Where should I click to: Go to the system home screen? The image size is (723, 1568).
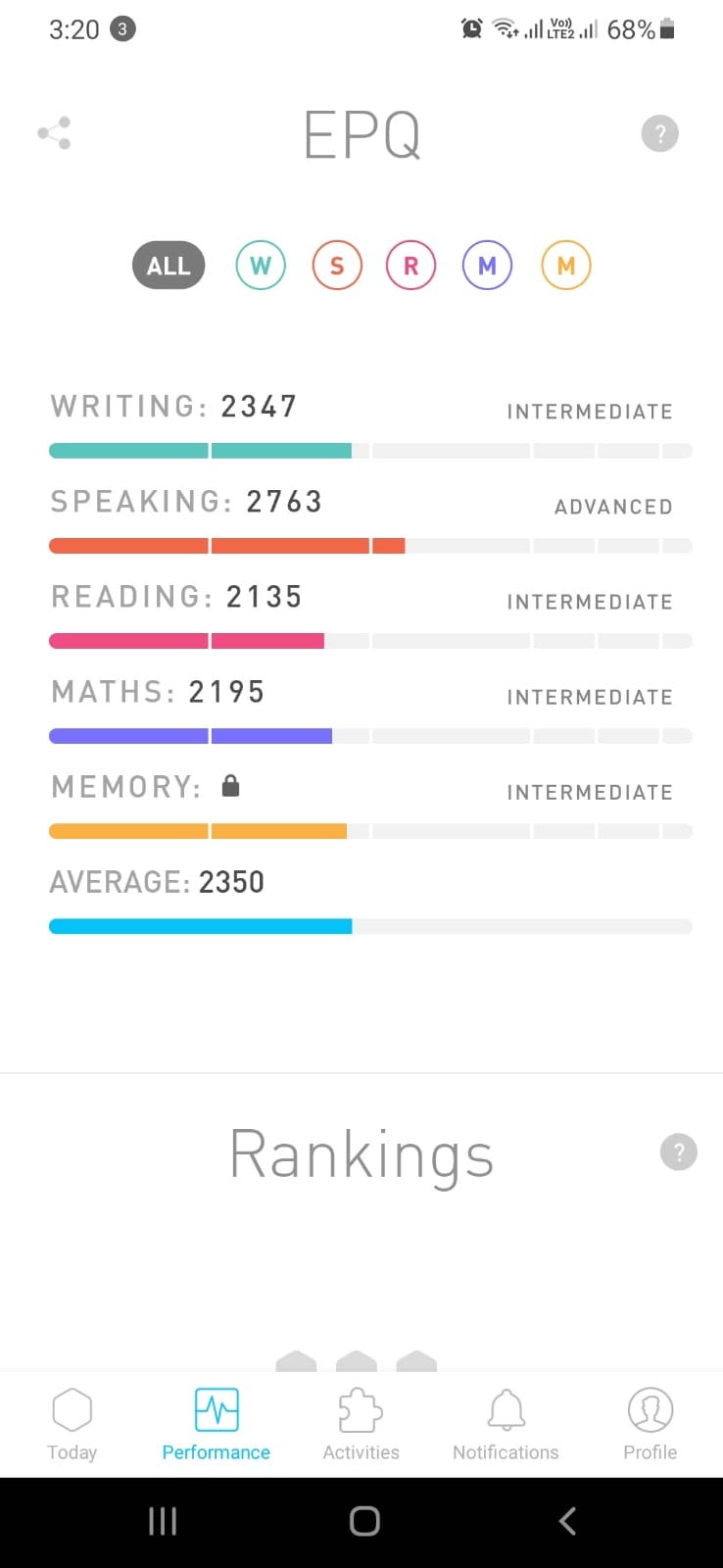[364, 1521]
